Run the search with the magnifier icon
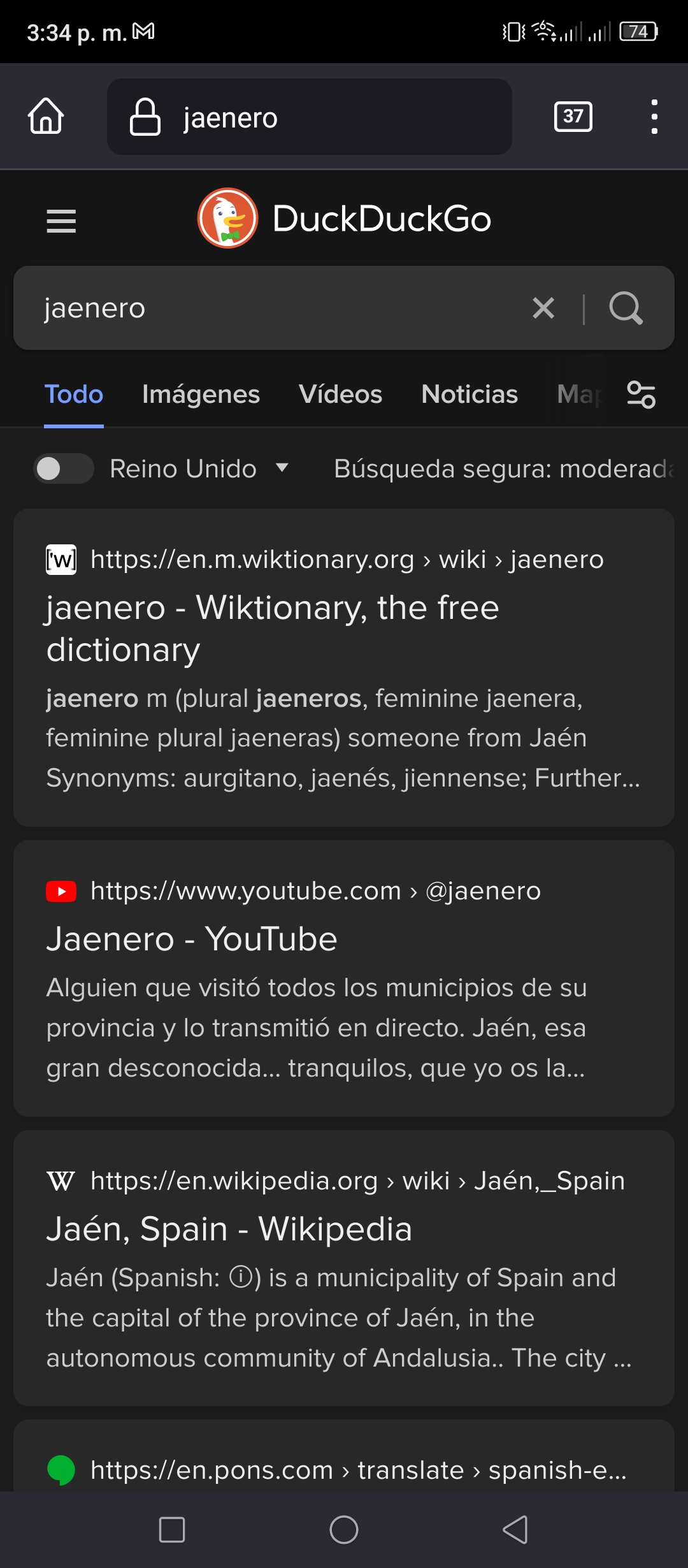 (626, 308)
